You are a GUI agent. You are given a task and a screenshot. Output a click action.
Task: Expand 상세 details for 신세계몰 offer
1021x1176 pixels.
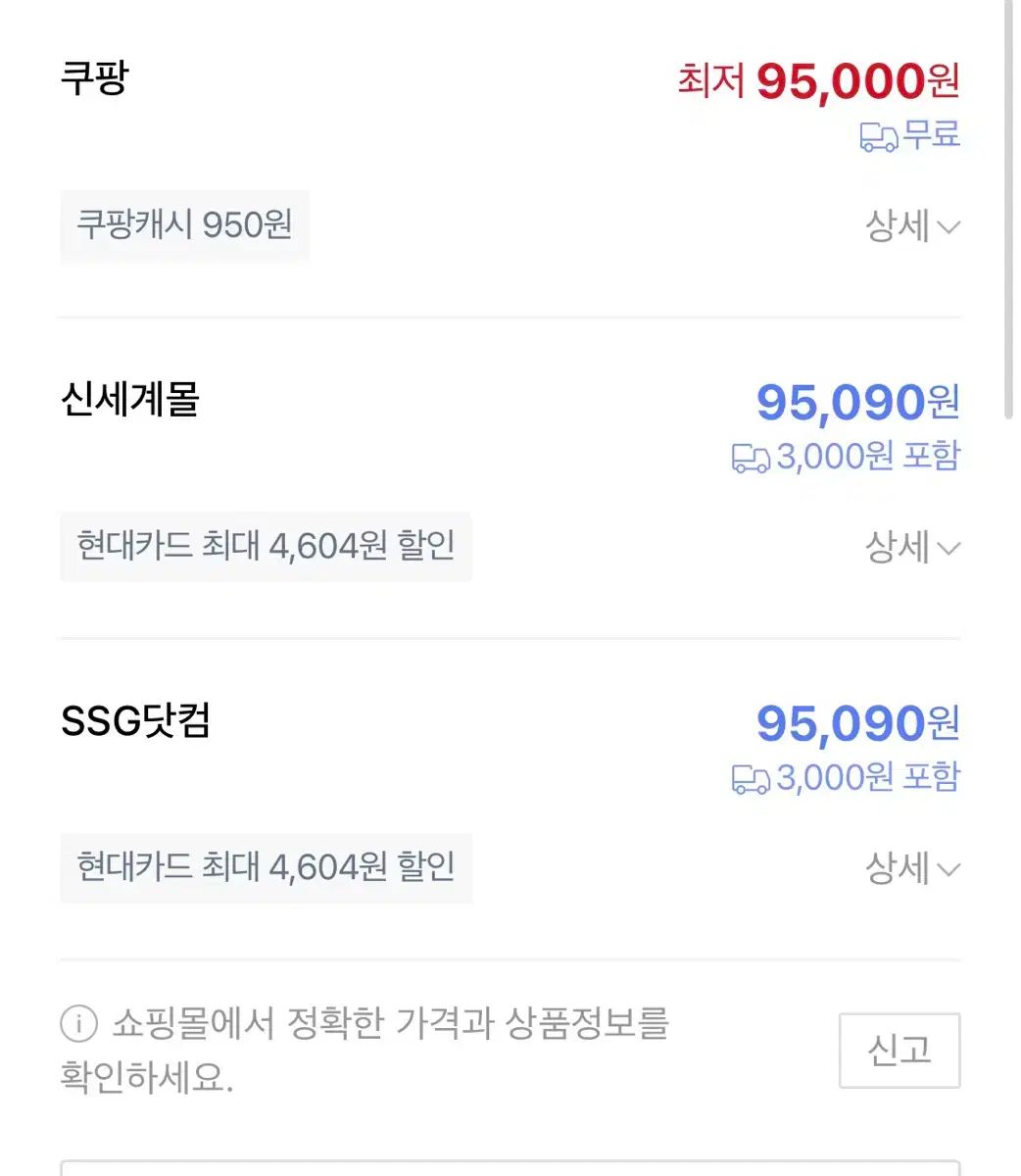click(x=911, y=547)
